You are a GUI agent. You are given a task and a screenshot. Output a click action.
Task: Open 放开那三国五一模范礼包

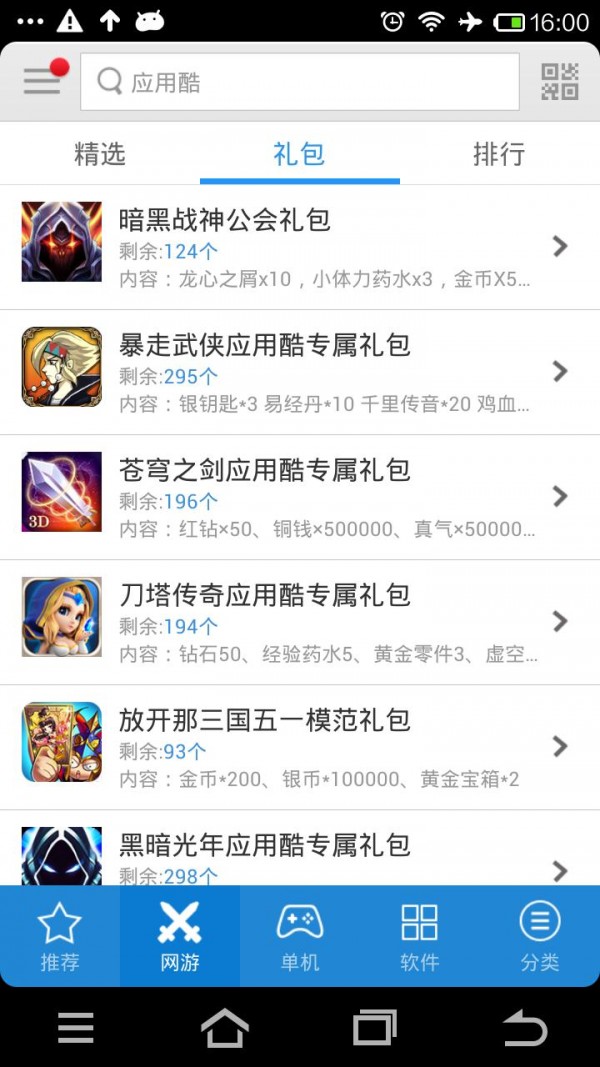[x=300, y=747]
